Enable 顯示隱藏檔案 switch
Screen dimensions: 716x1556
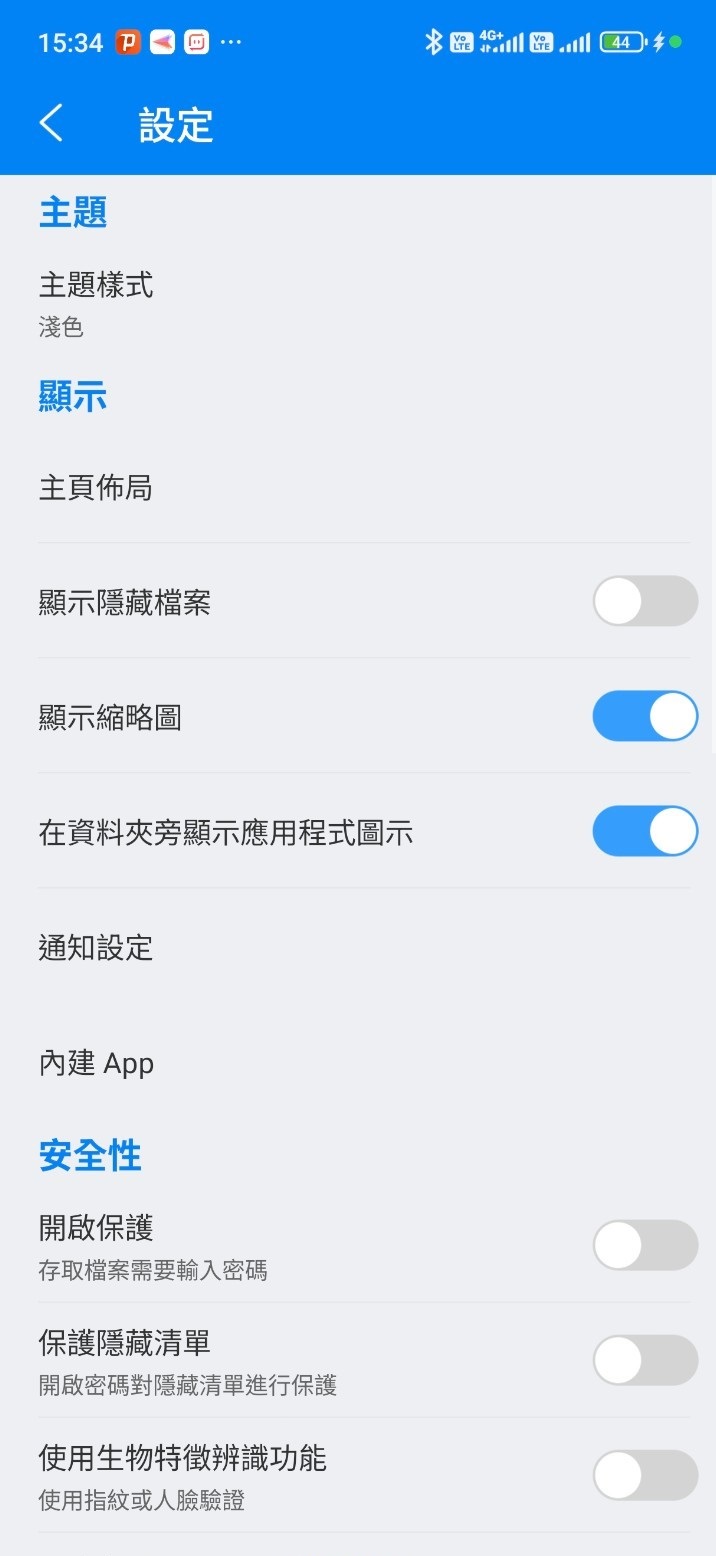coord(644,601)
